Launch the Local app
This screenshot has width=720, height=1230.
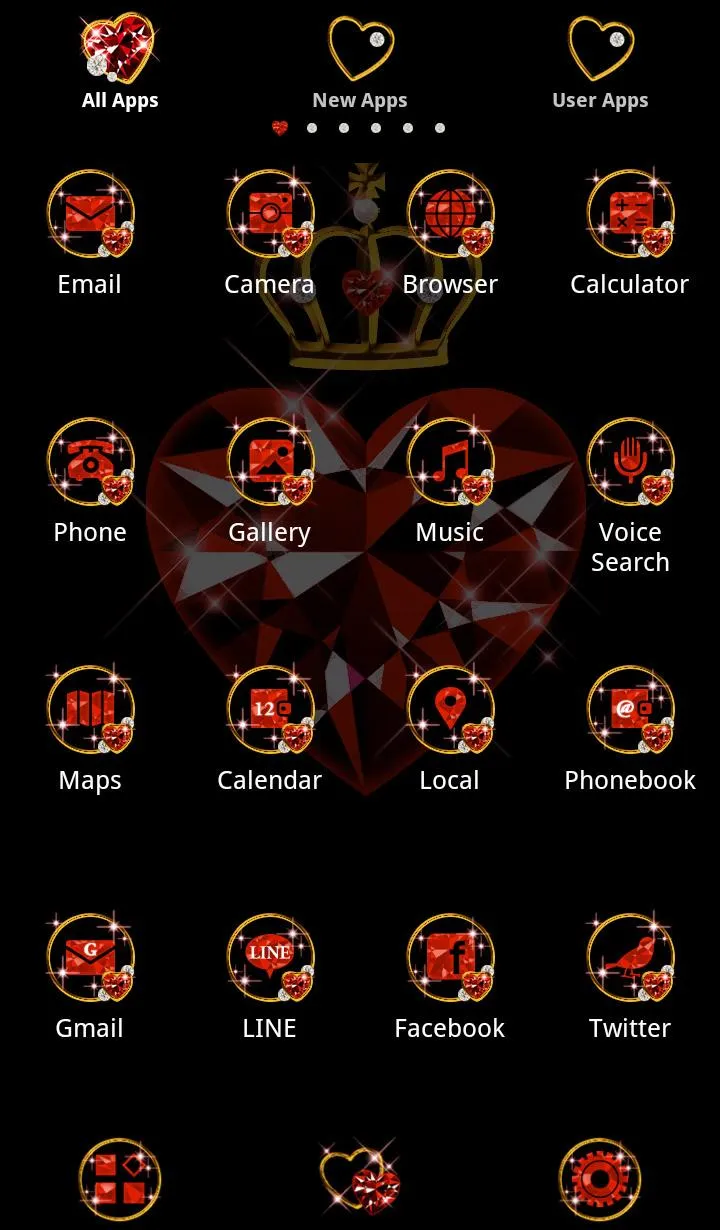[450, 729]
